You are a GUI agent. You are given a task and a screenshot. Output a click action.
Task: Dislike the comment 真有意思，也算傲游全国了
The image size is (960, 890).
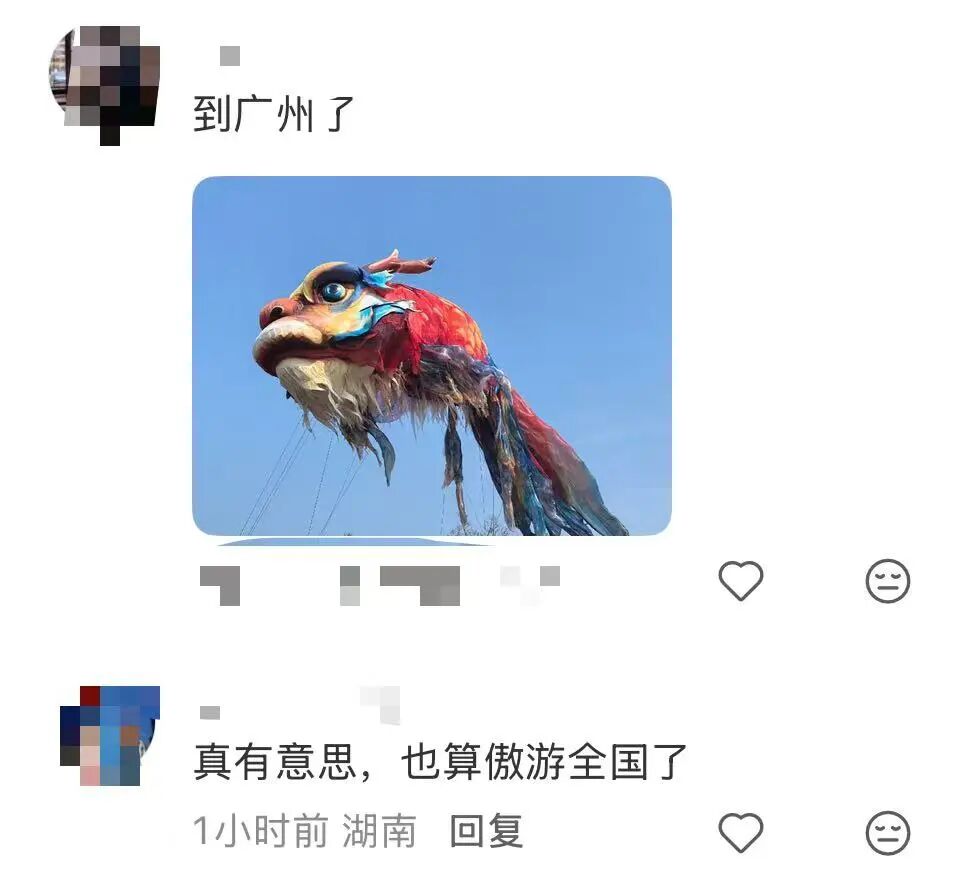pyautogui.click(x=887, y=832)
